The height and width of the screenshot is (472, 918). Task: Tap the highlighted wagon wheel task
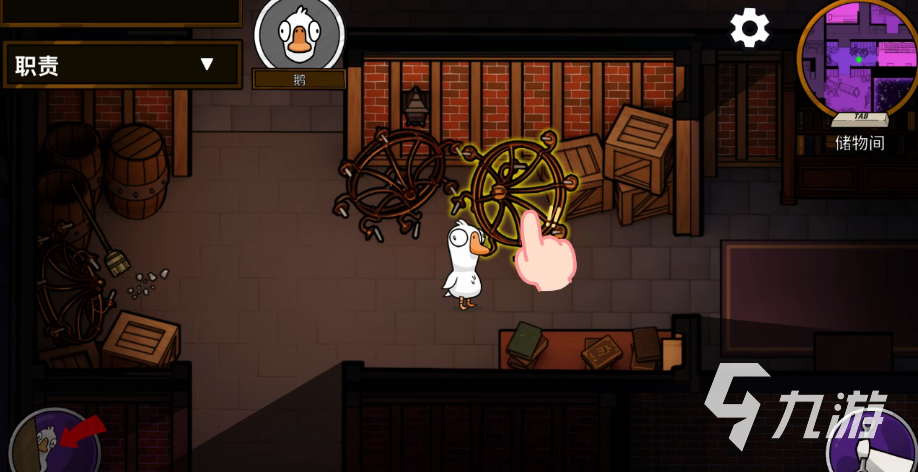click(x=516, y=188)
